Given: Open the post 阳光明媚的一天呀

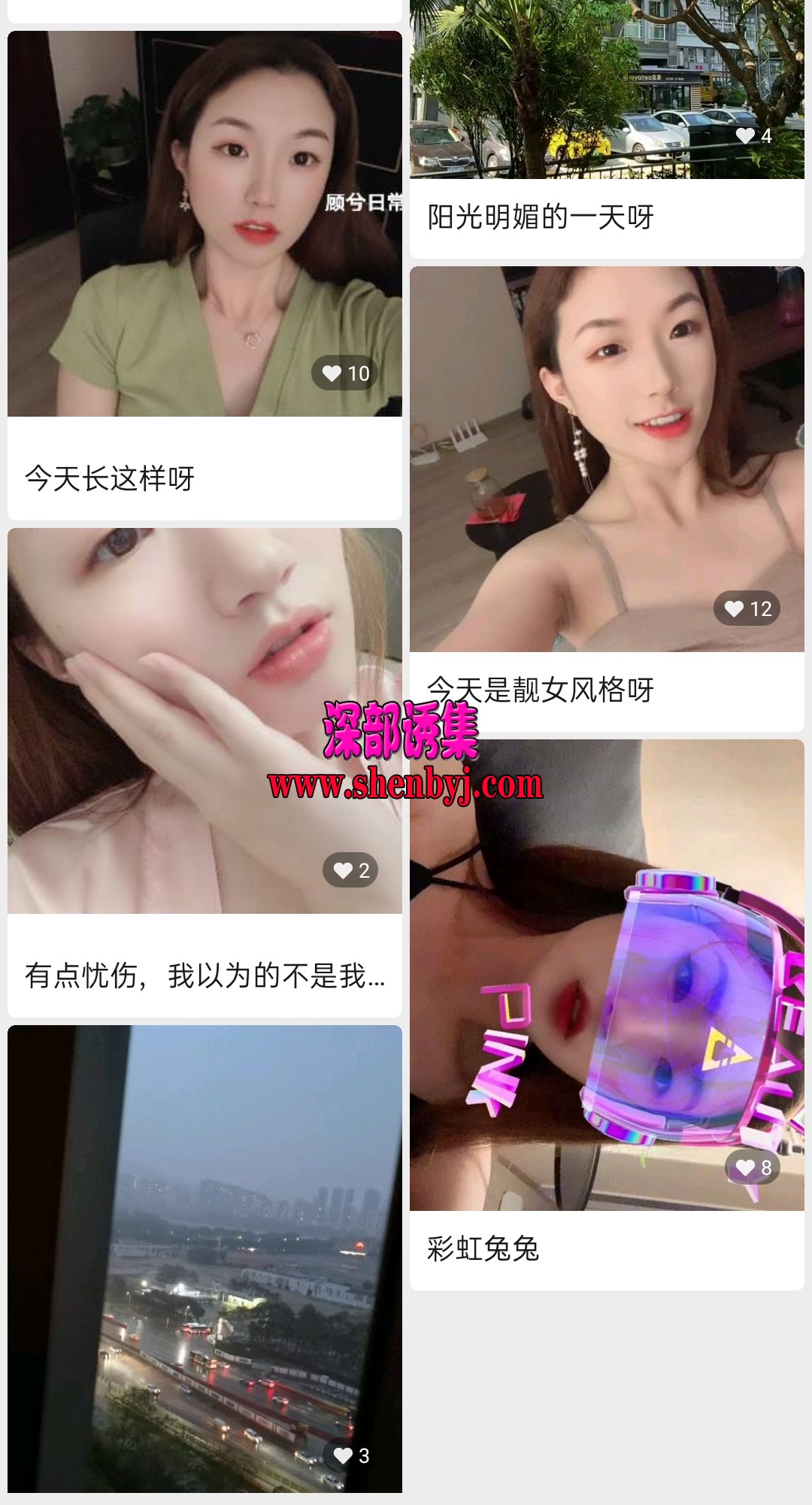Looking at the screenshot, I should (606, 90).
